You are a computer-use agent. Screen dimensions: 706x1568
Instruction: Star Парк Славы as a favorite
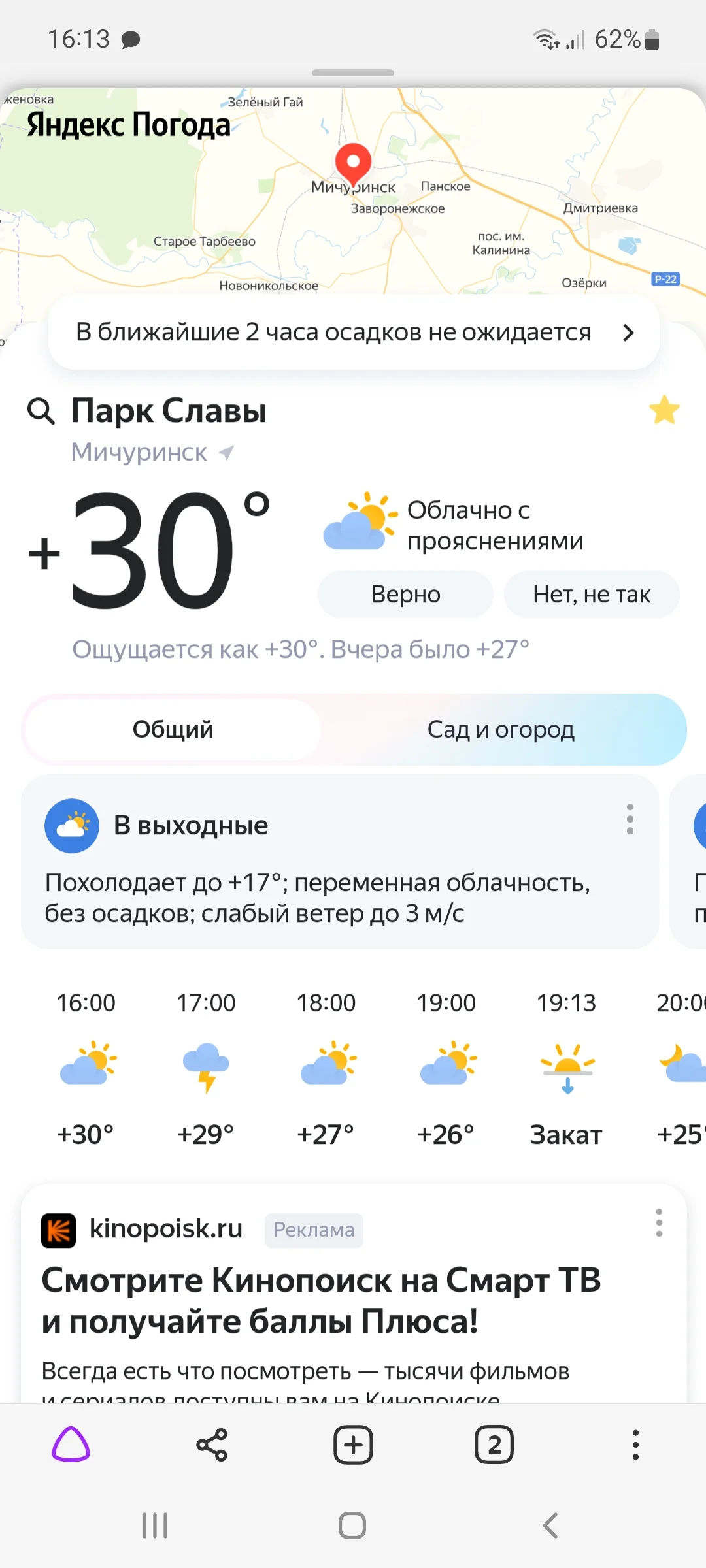(664, 410)
